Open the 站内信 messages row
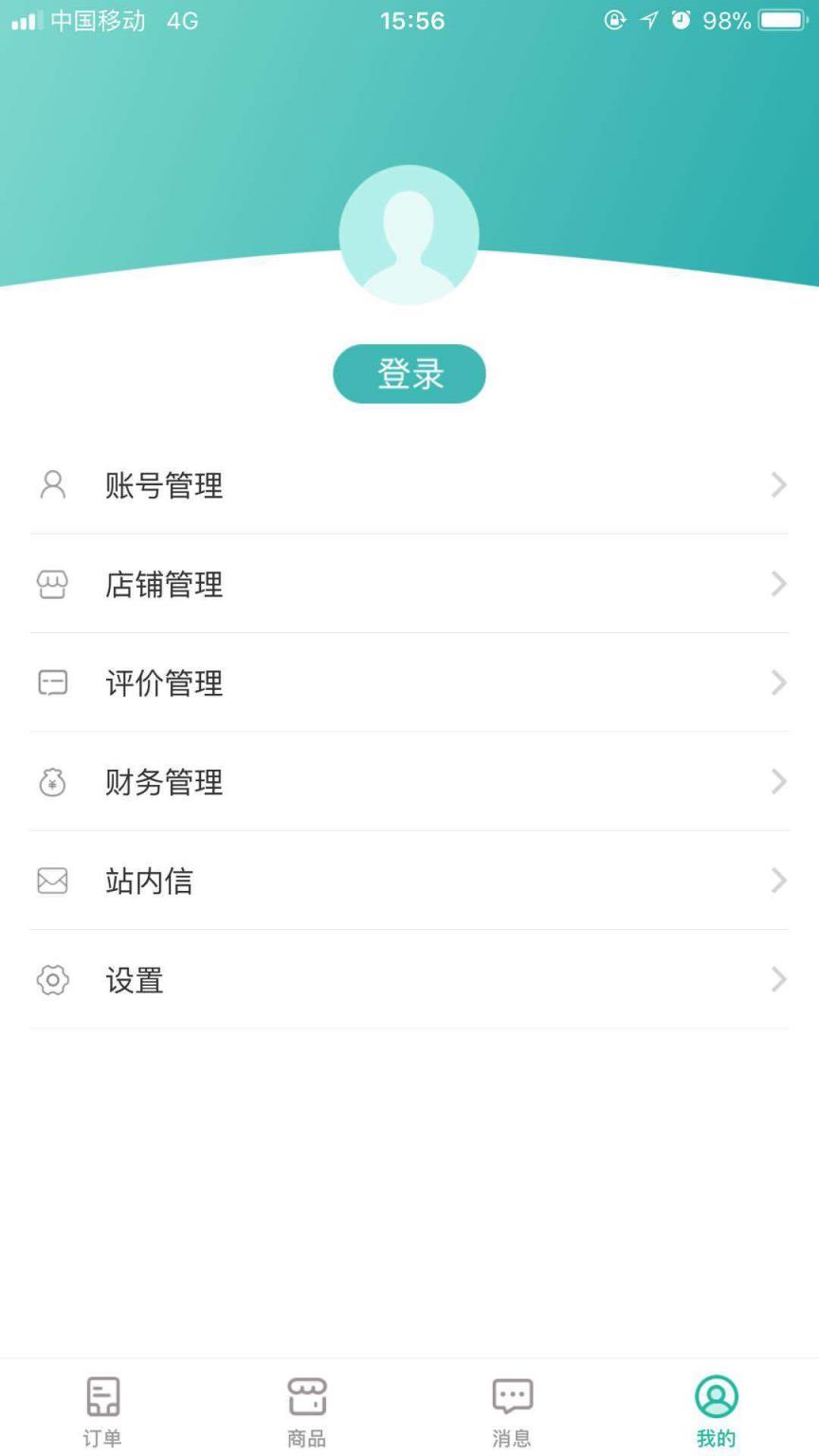 tap(409, 881)
